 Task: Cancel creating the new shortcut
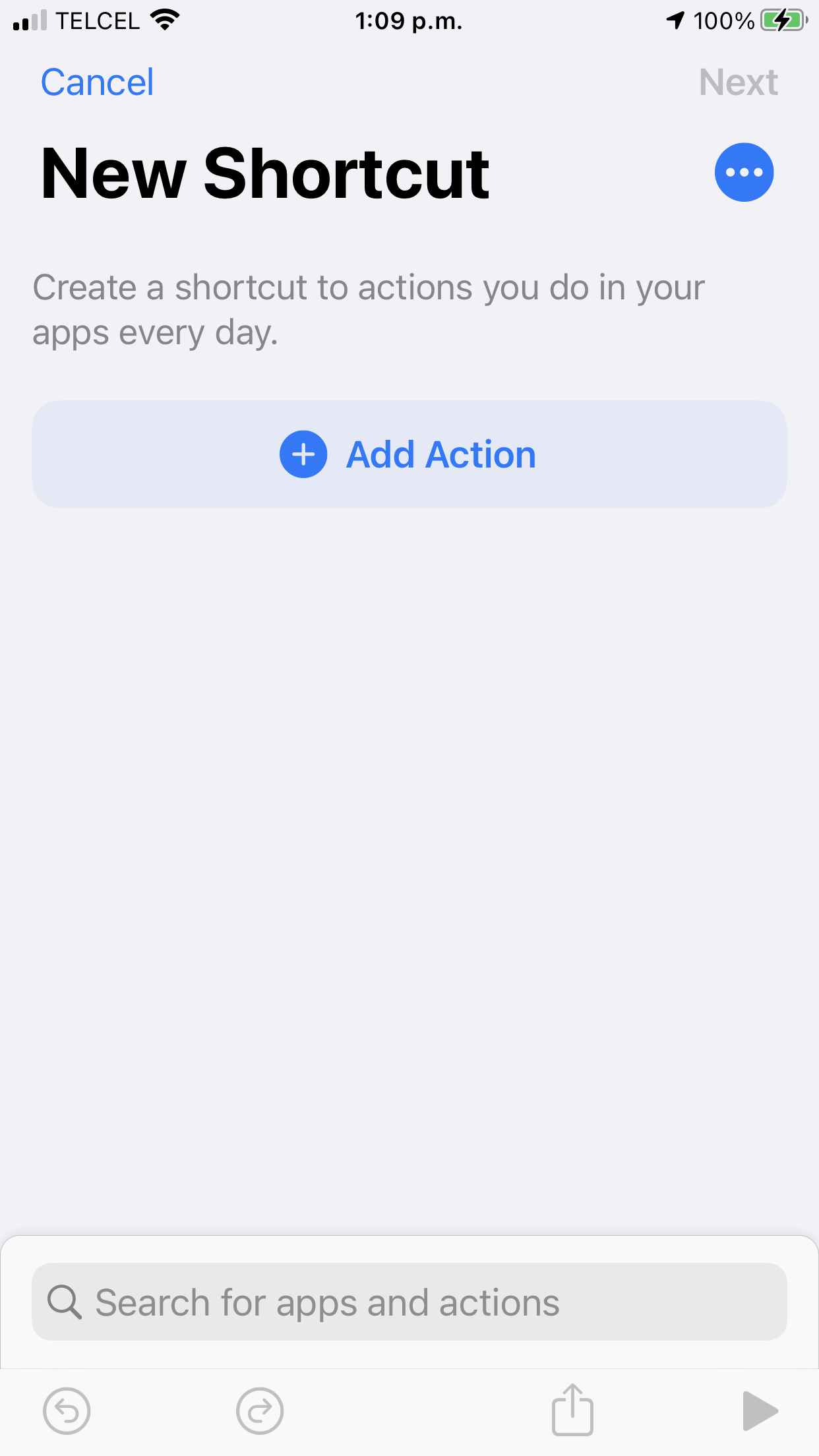click(x=97, y=82)
